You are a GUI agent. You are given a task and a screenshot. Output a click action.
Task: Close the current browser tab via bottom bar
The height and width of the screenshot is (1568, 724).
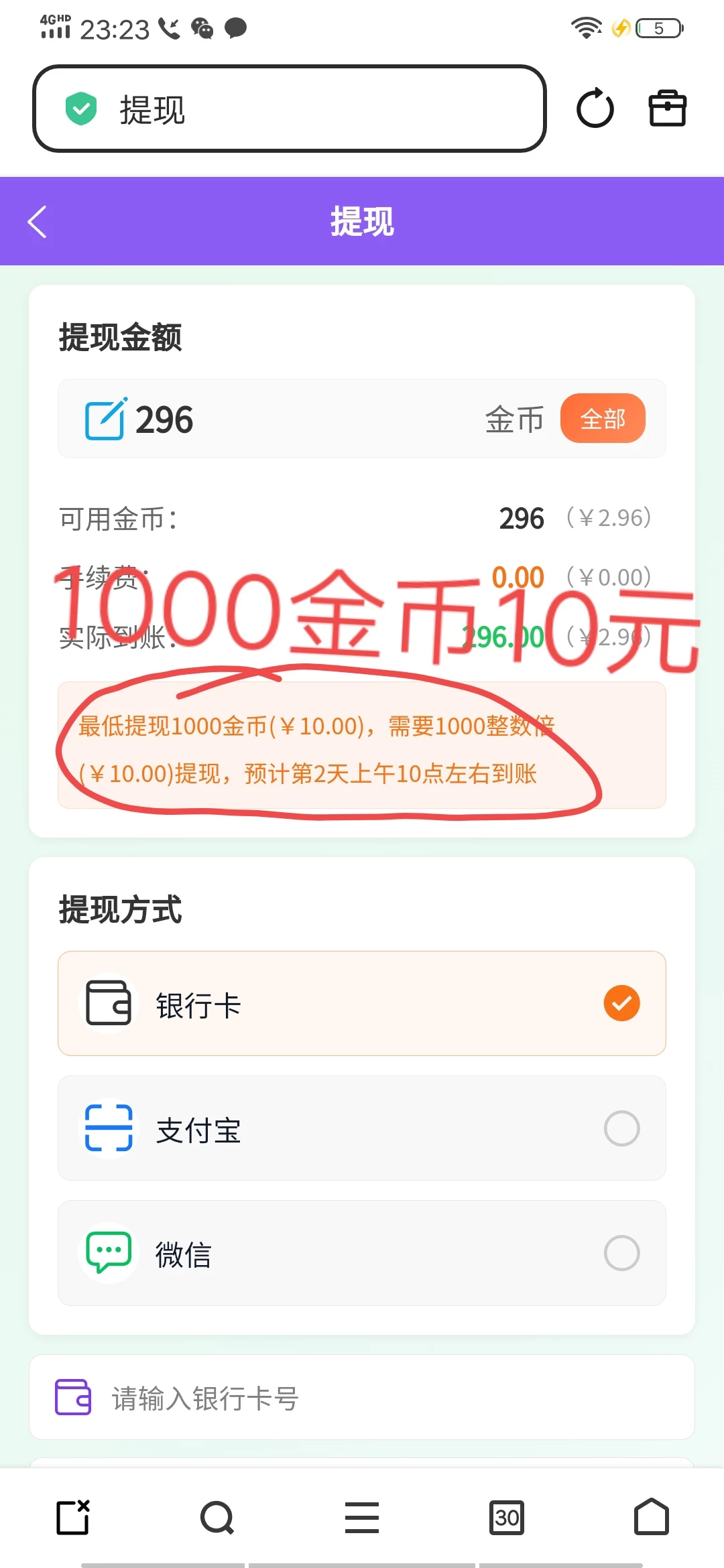tap(72, 1517)
